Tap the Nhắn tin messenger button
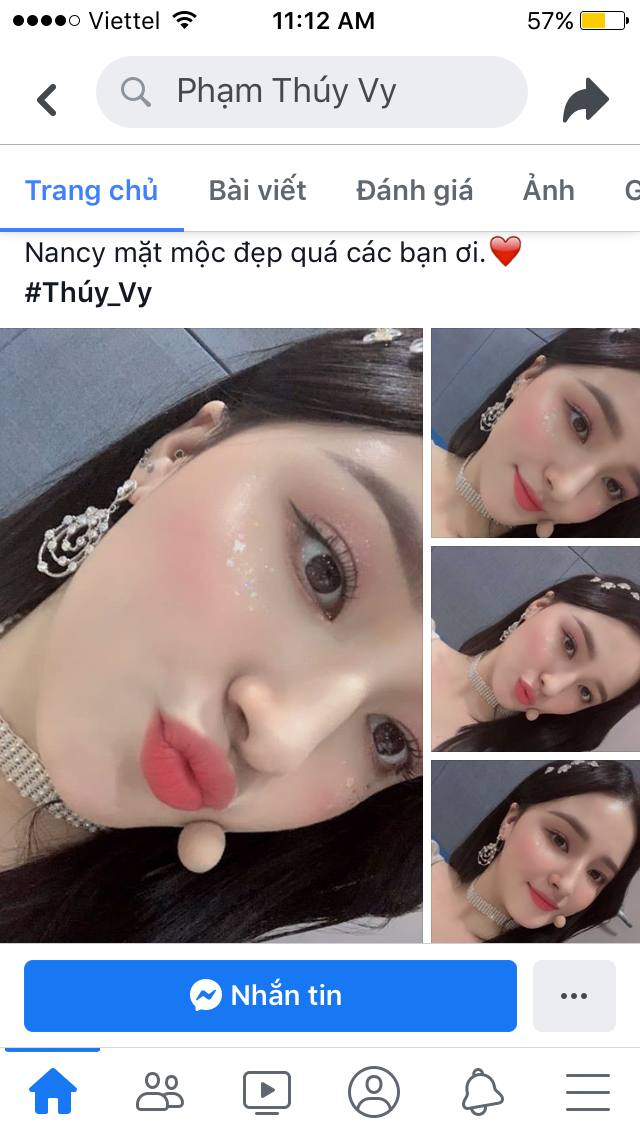This screenshot has width=640, height=1136. point(270,995)
